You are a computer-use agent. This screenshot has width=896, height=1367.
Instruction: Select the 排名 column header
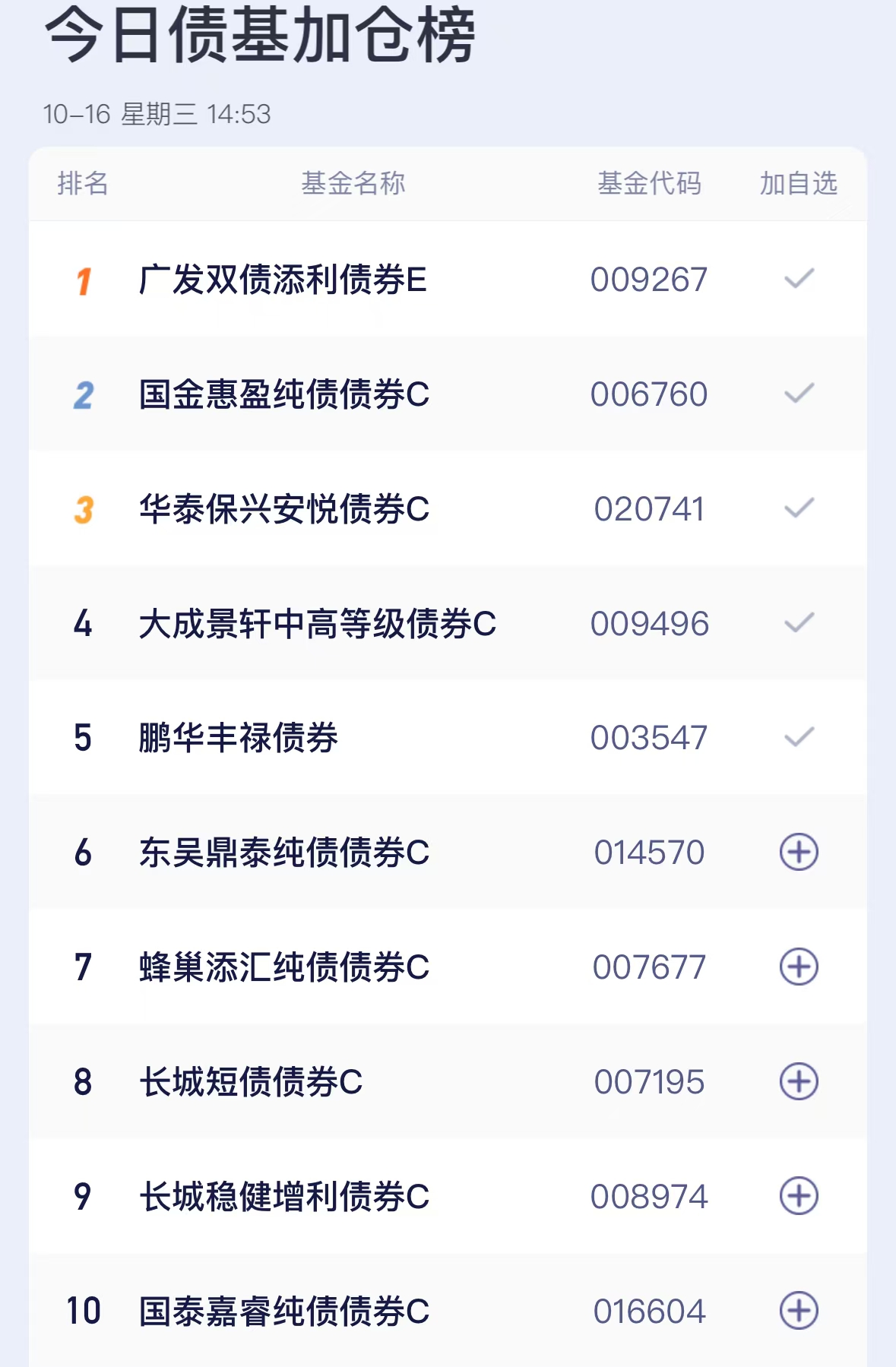point(81,183)
